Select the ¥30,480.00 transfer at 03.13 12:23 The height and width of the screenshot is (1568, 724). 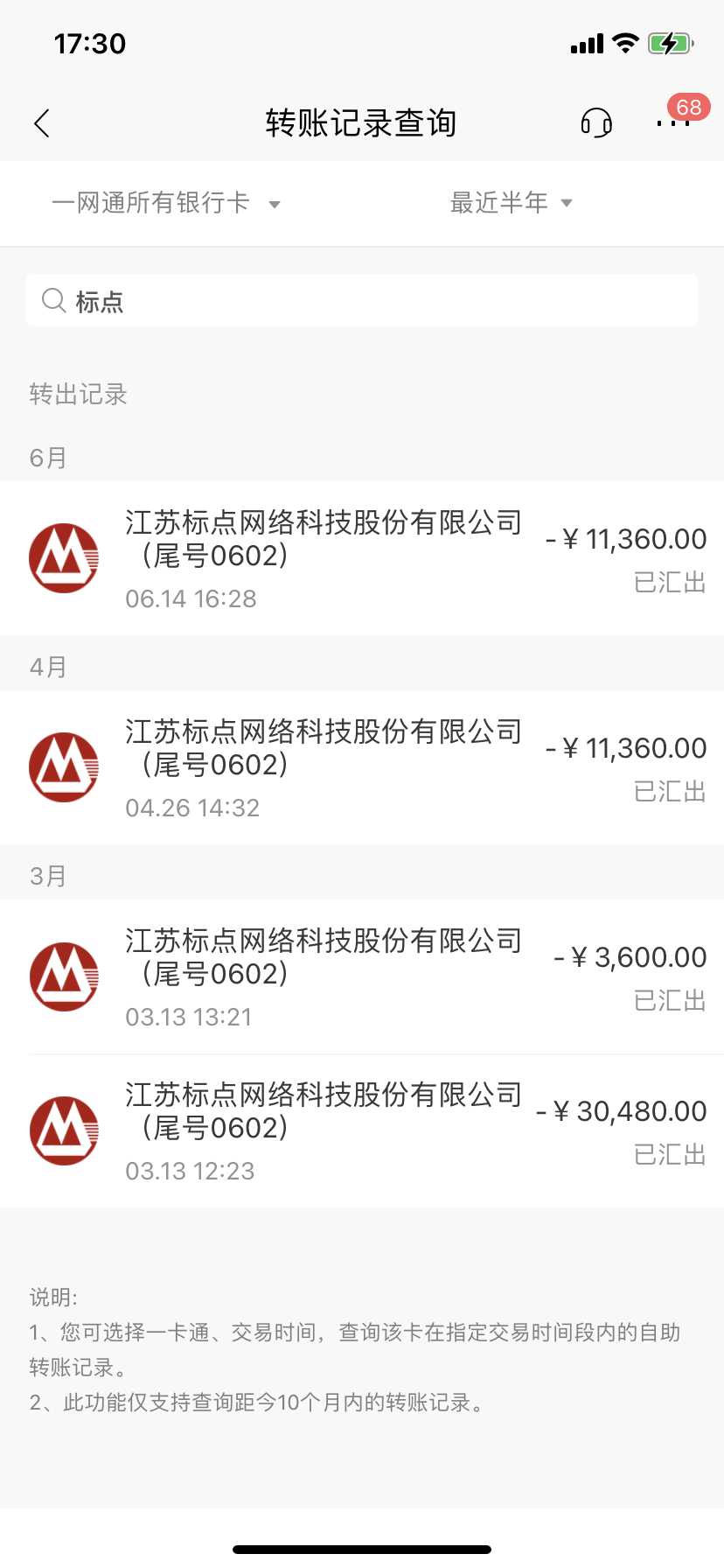pyautogui.click(x=362, y=1130)
